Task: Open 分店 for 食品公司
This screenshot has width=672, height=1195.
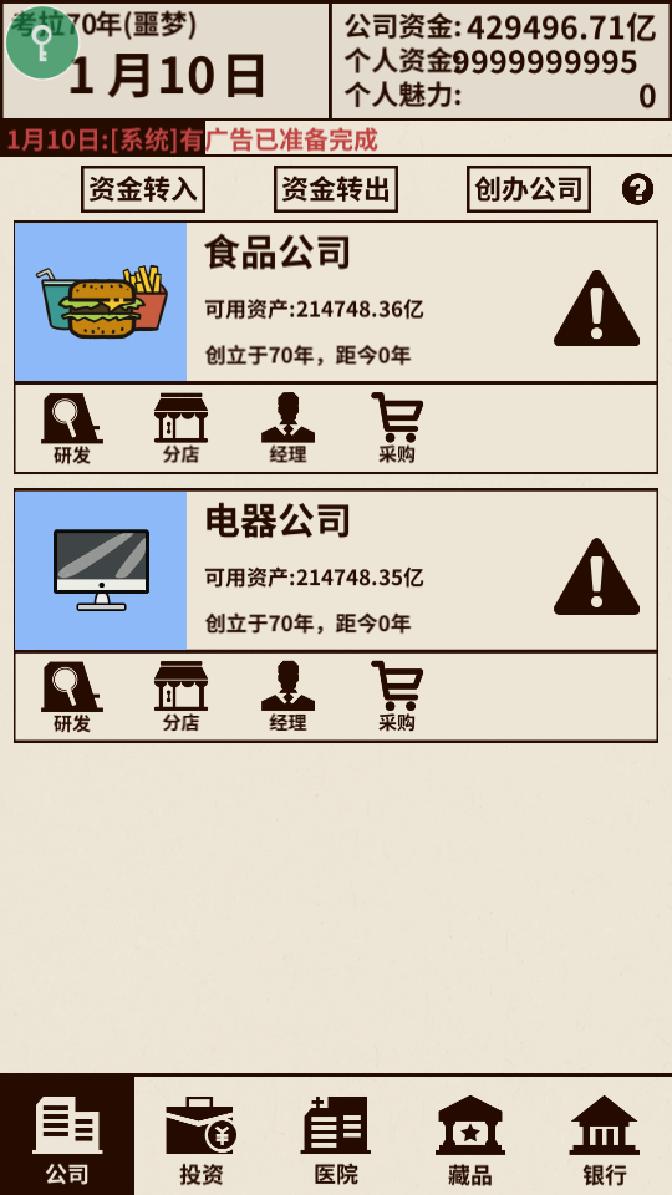Action: coord(181,428)
